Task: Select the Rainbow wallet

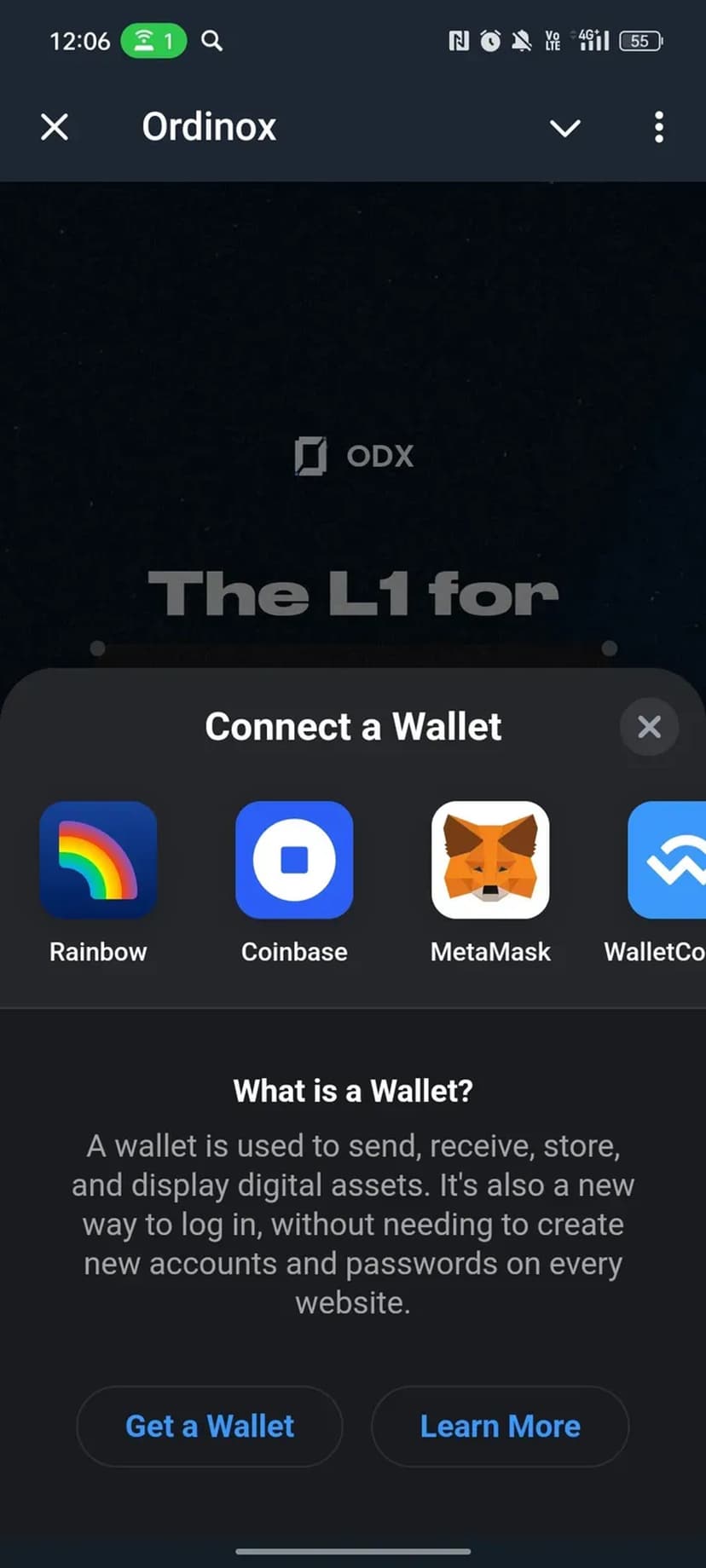Action: tap(98, 860)
